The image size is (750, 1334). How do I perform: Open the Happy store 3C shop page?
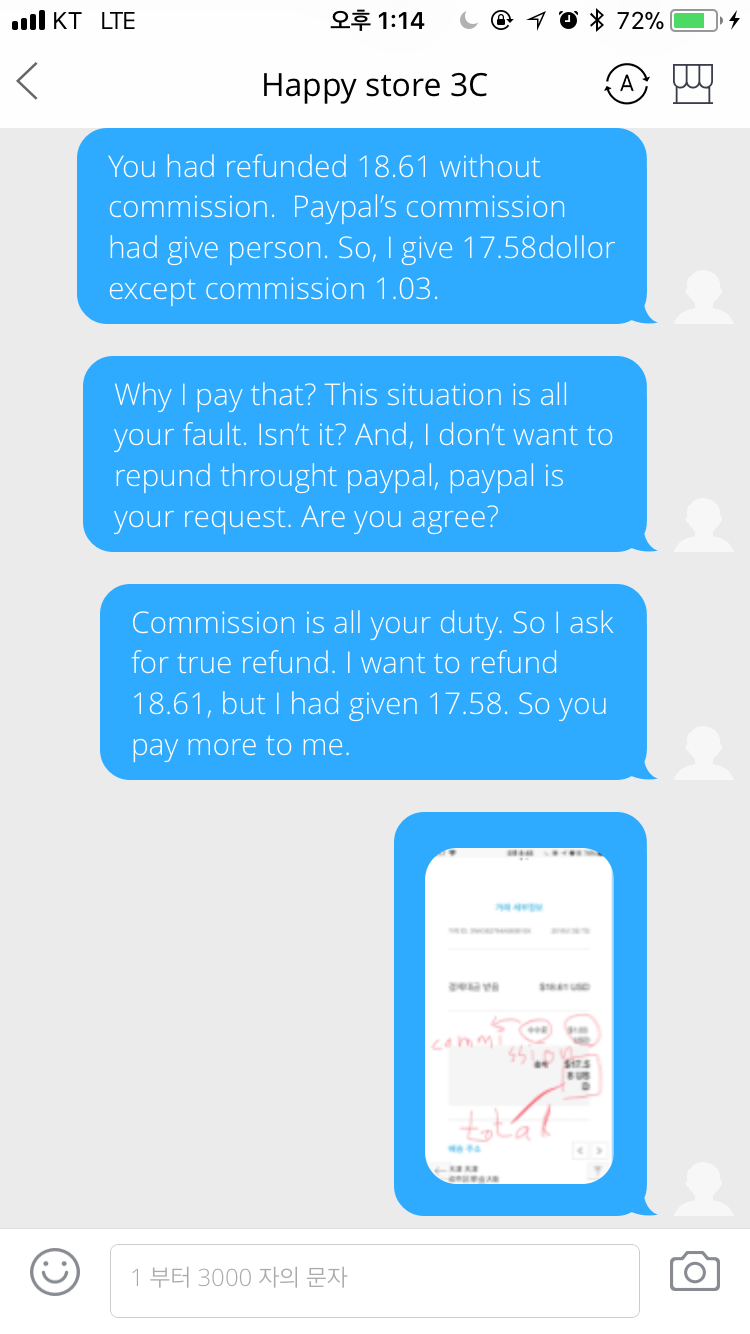[695, 85]
